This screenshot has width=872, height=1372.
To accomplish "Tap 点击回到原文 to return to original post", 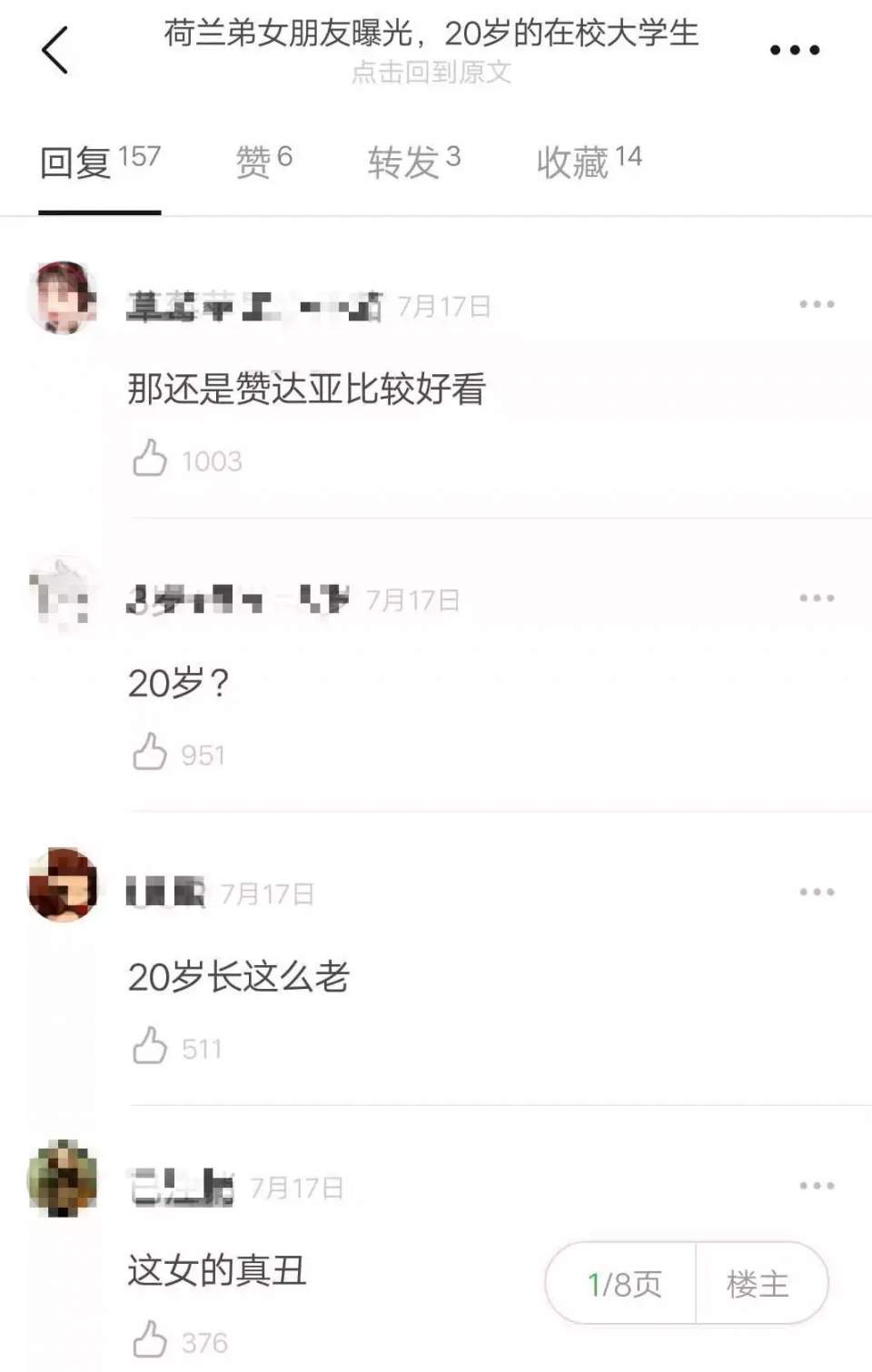I will click(431, 73).
